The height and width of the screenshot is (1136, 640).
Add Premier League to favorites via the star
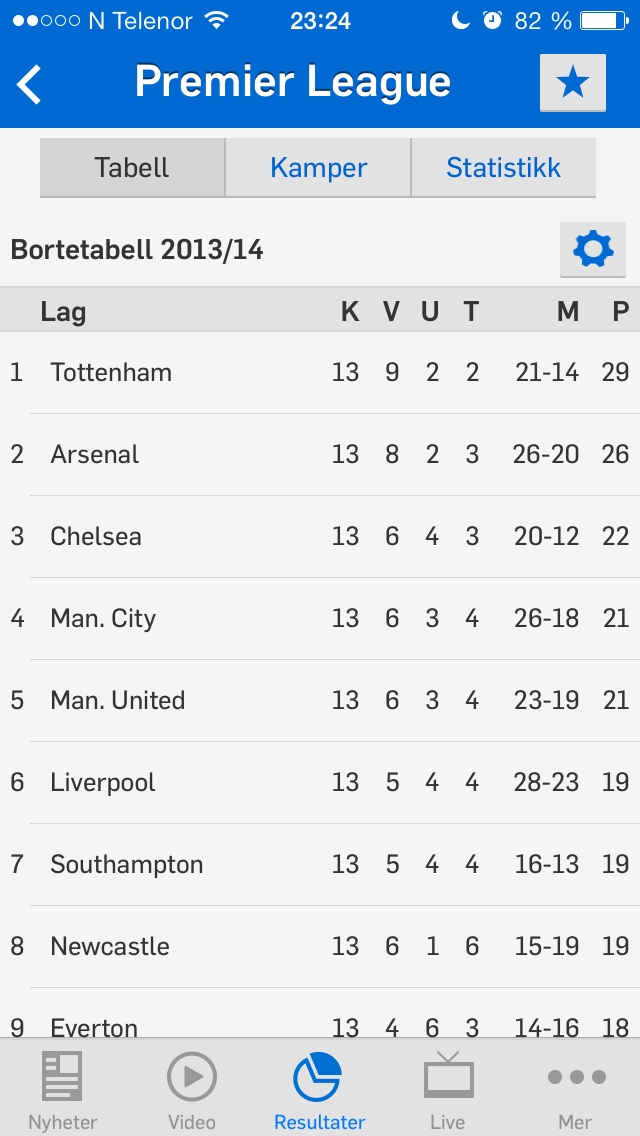(x=573, y=83)
